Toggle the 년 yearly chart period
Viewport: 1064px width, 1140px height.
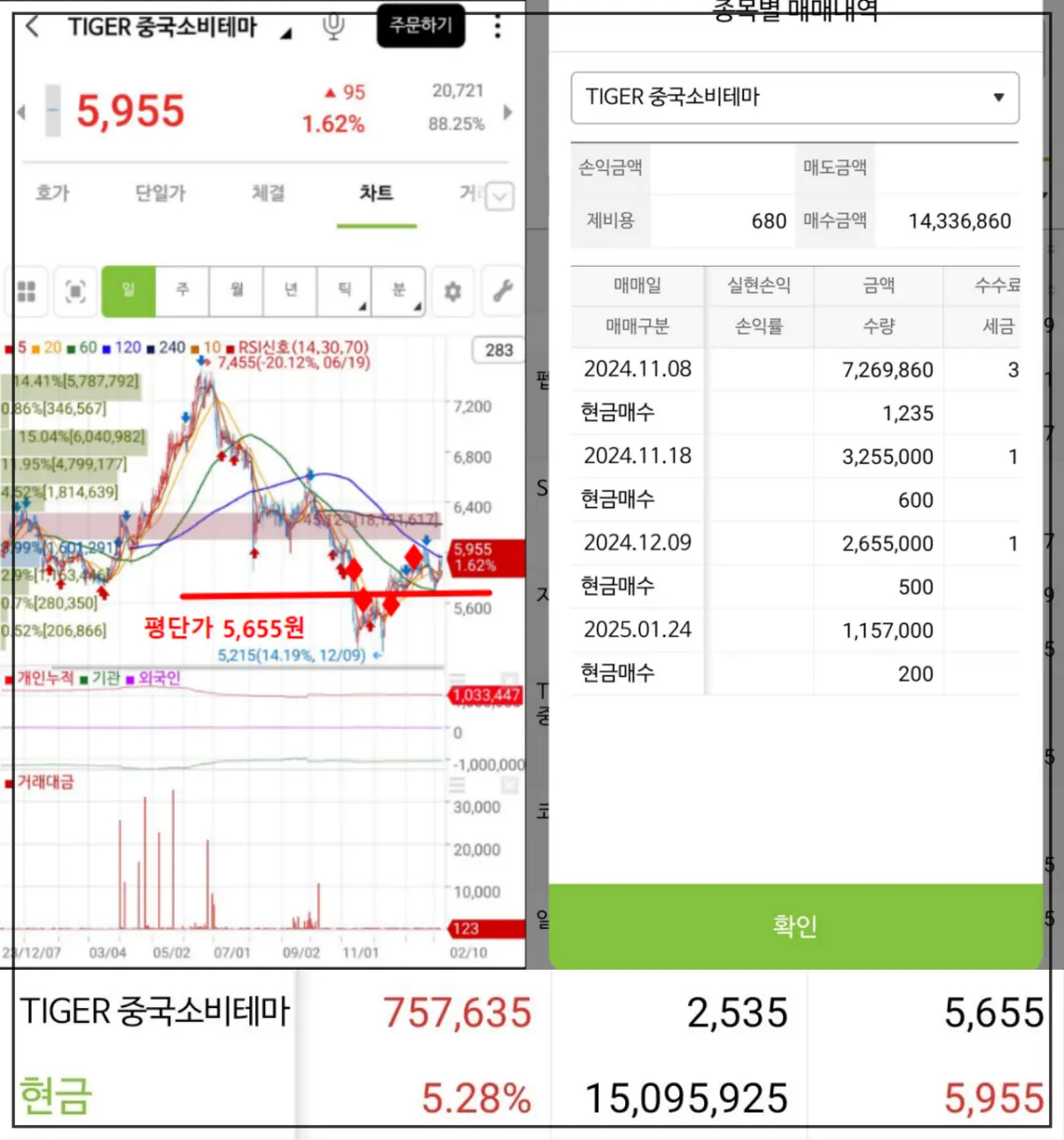click(x=290, y=292)
